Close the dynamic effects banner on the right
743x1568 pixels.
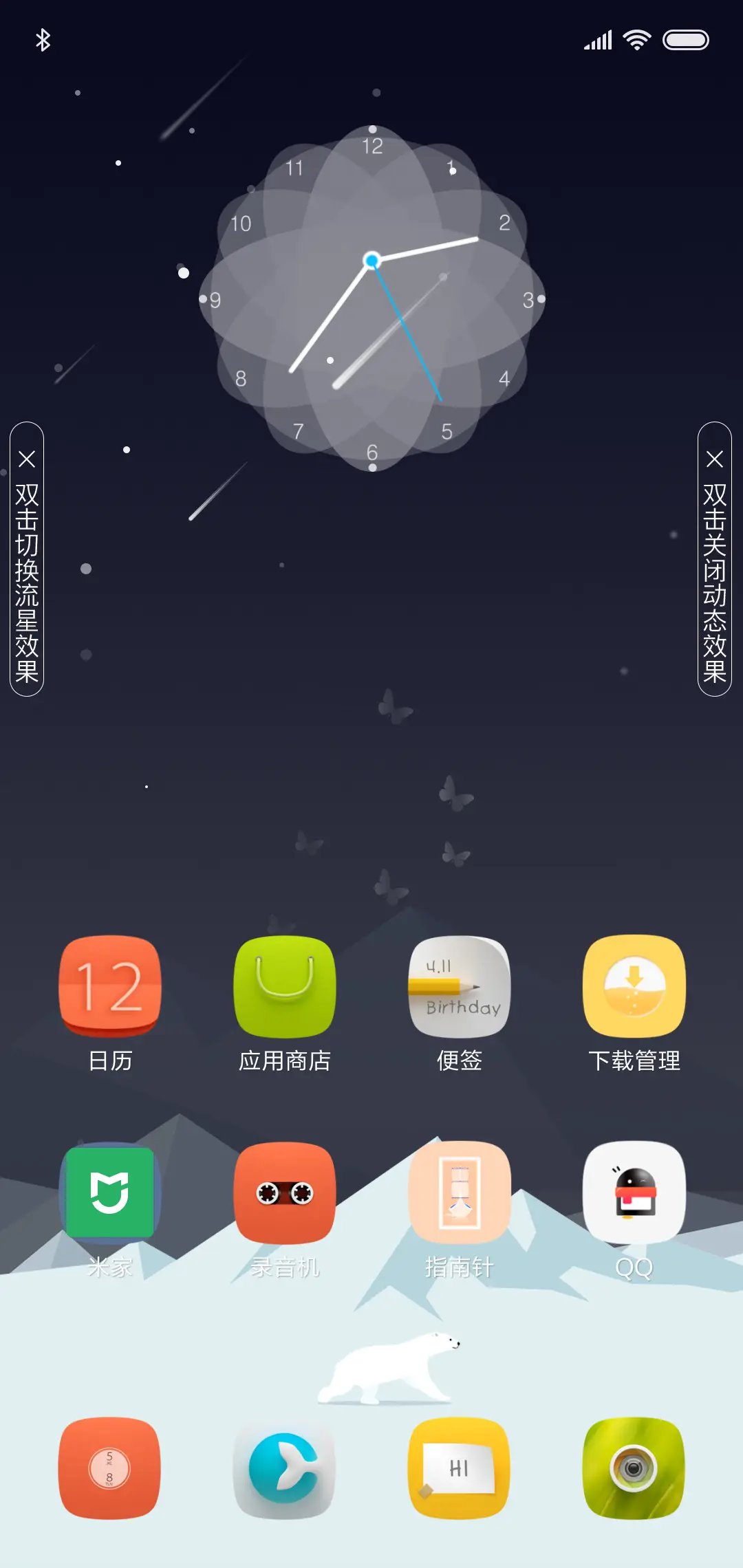click(715, 459)
